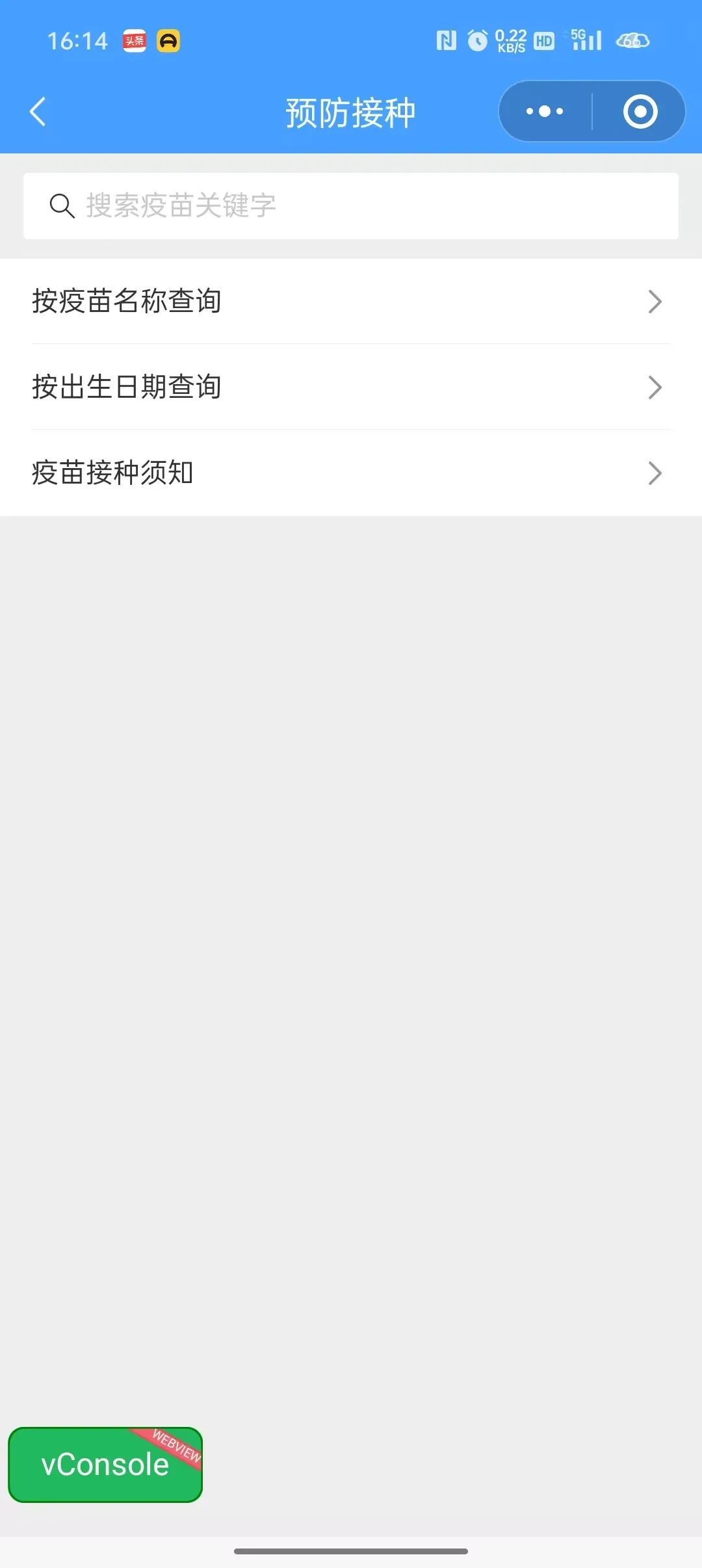
Task: Close the mini program with the circle button
Action: pos(640,111)
